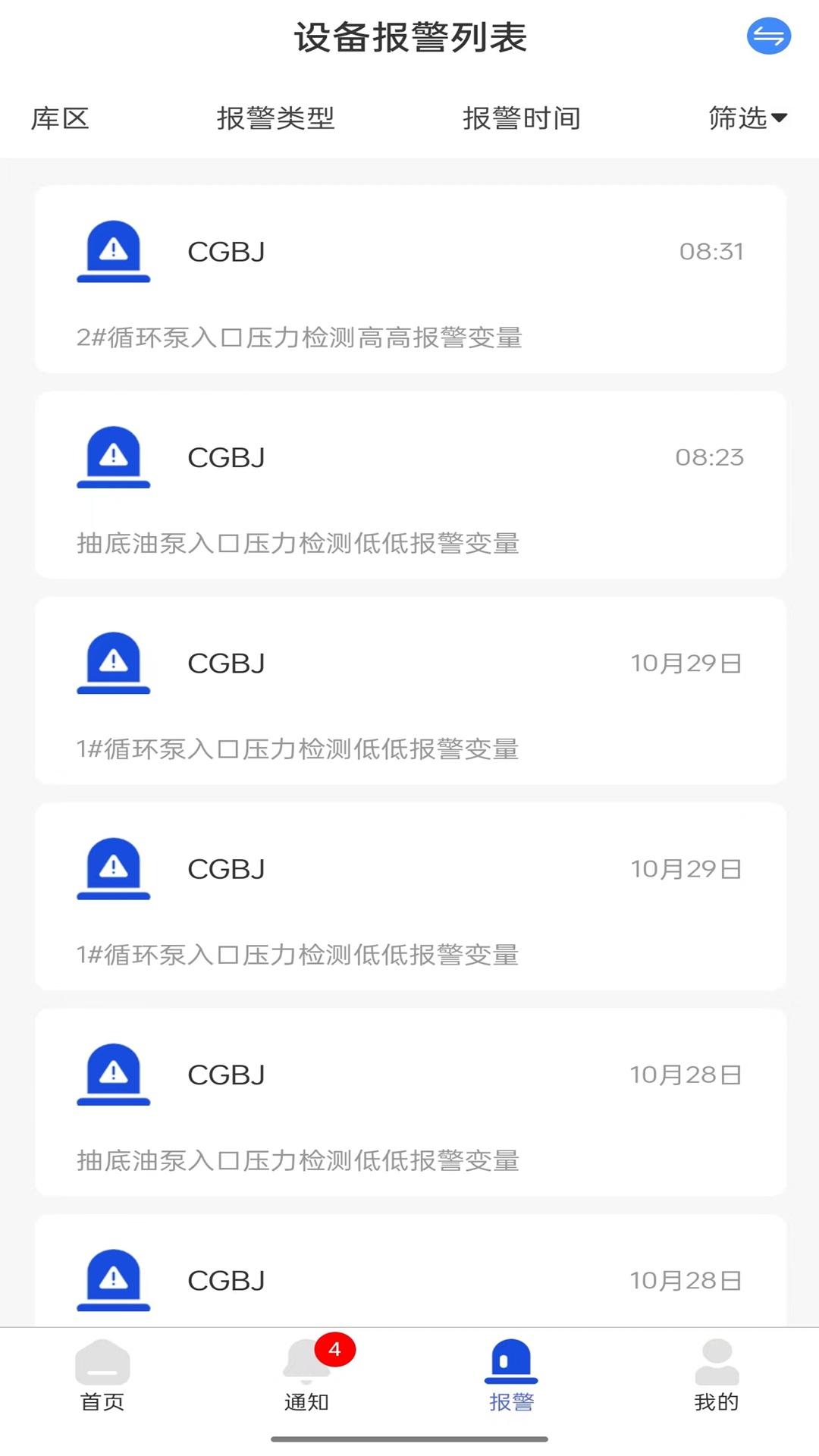Tap the siren icon on the first 10月29日 alarm
Viewport: 819px width, 1456px height.
click(113, 663)
